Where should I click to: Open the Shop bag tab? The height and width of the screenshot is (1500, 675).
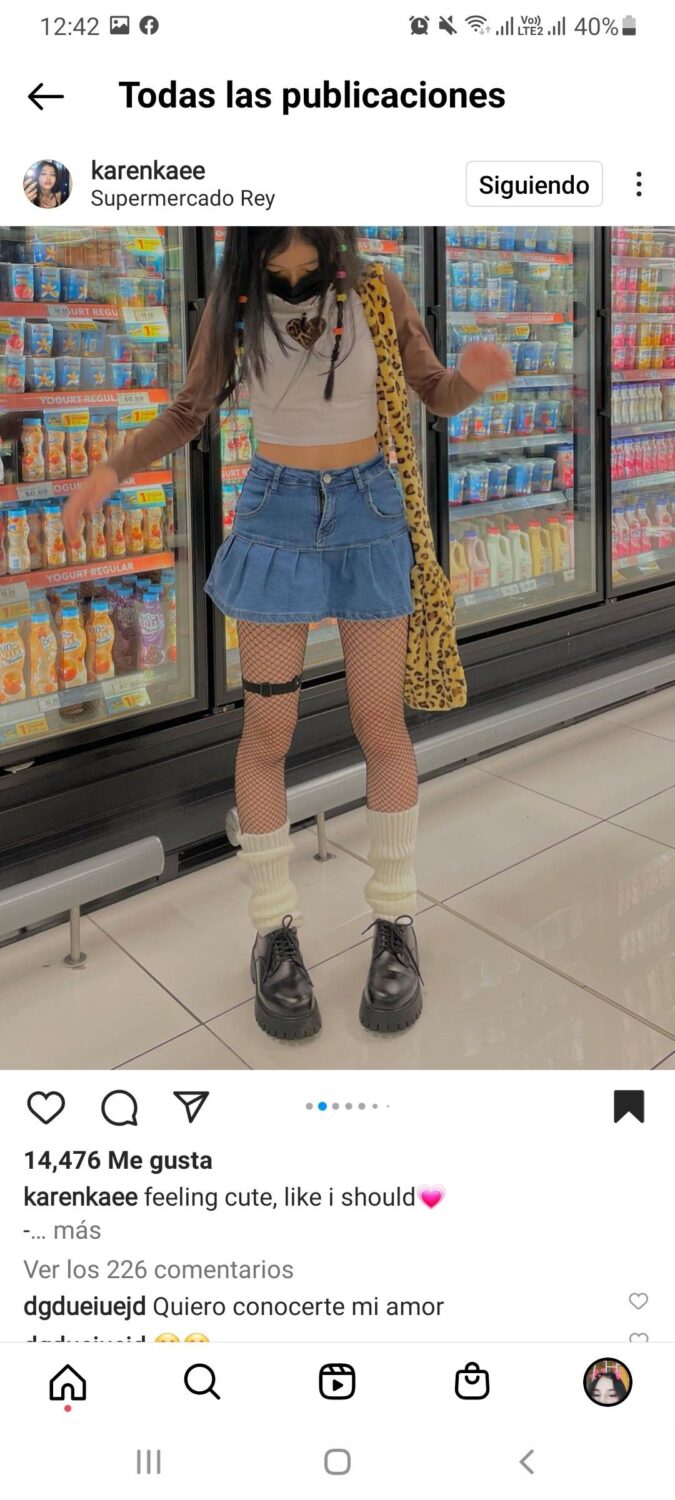(x=472, y=1382)
